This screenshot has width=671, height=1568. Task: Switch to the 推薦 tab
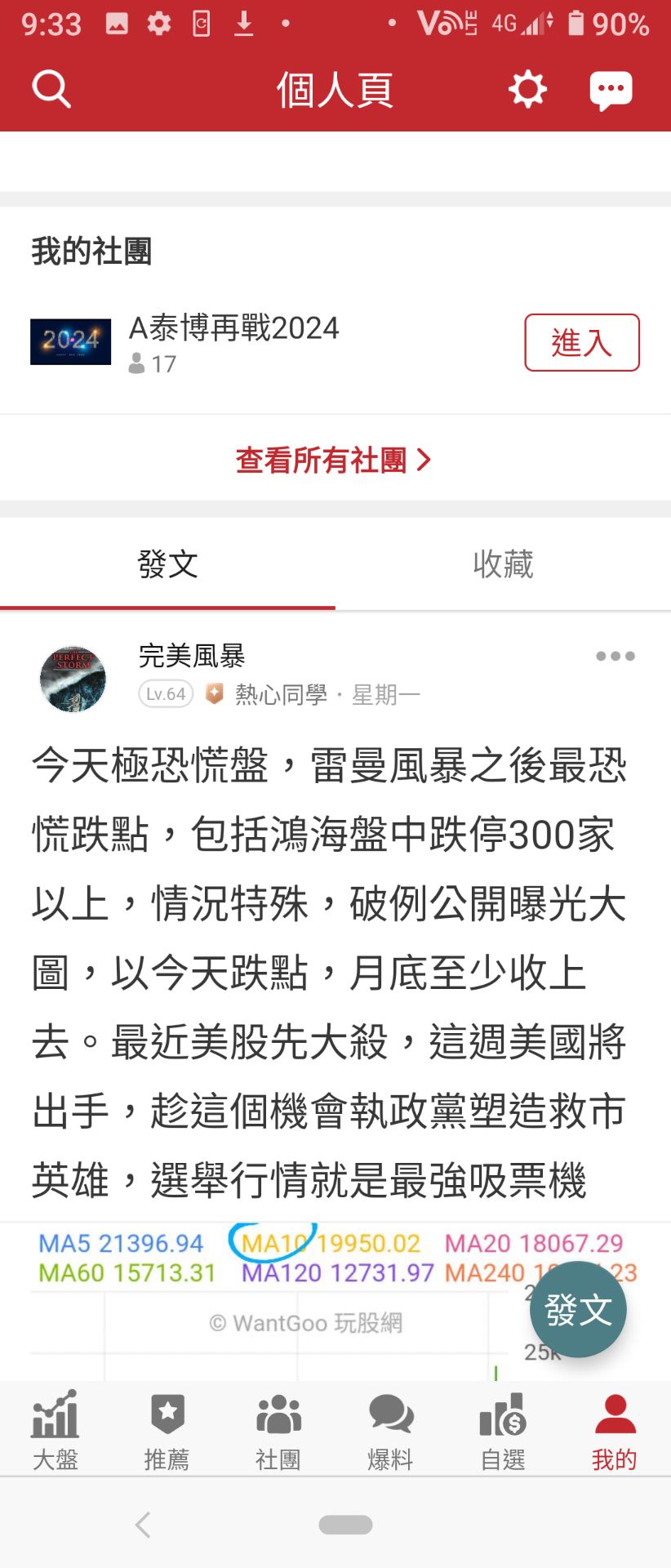pyautogui.click(x=167, y=1429)
